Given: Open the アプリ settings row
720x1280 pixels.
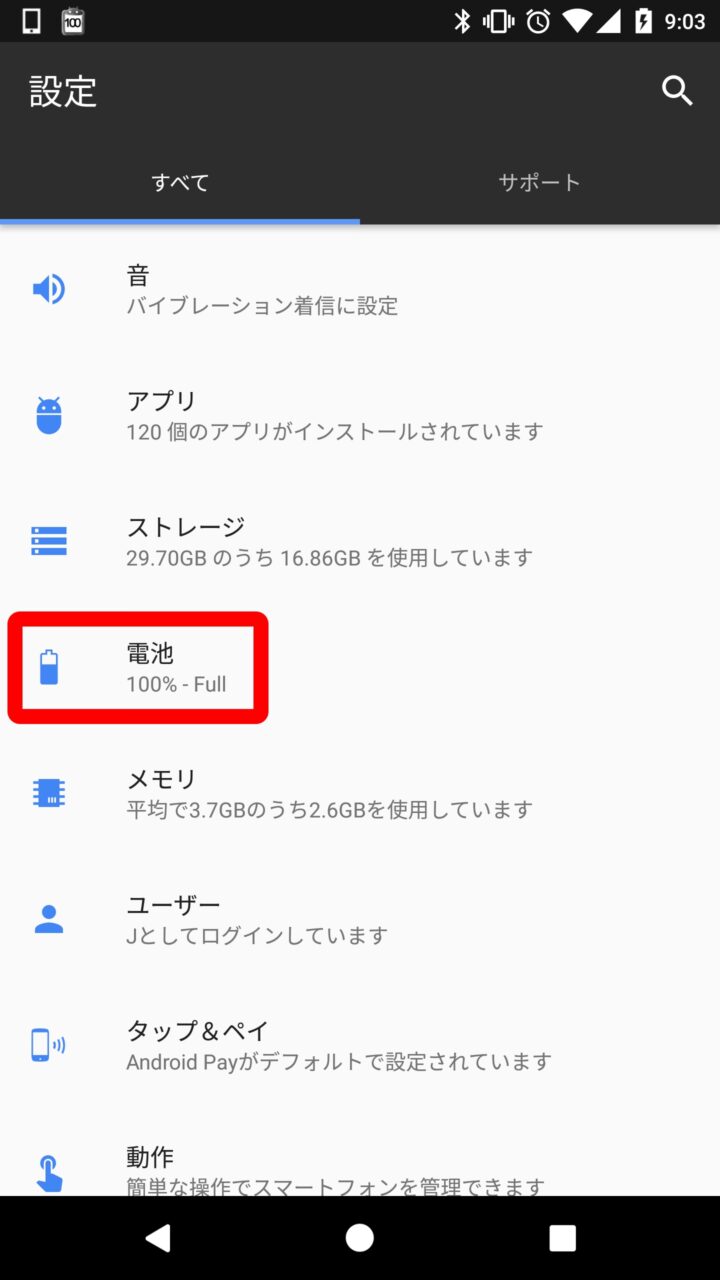Looking at the screenshot, I should click(360, 415).
